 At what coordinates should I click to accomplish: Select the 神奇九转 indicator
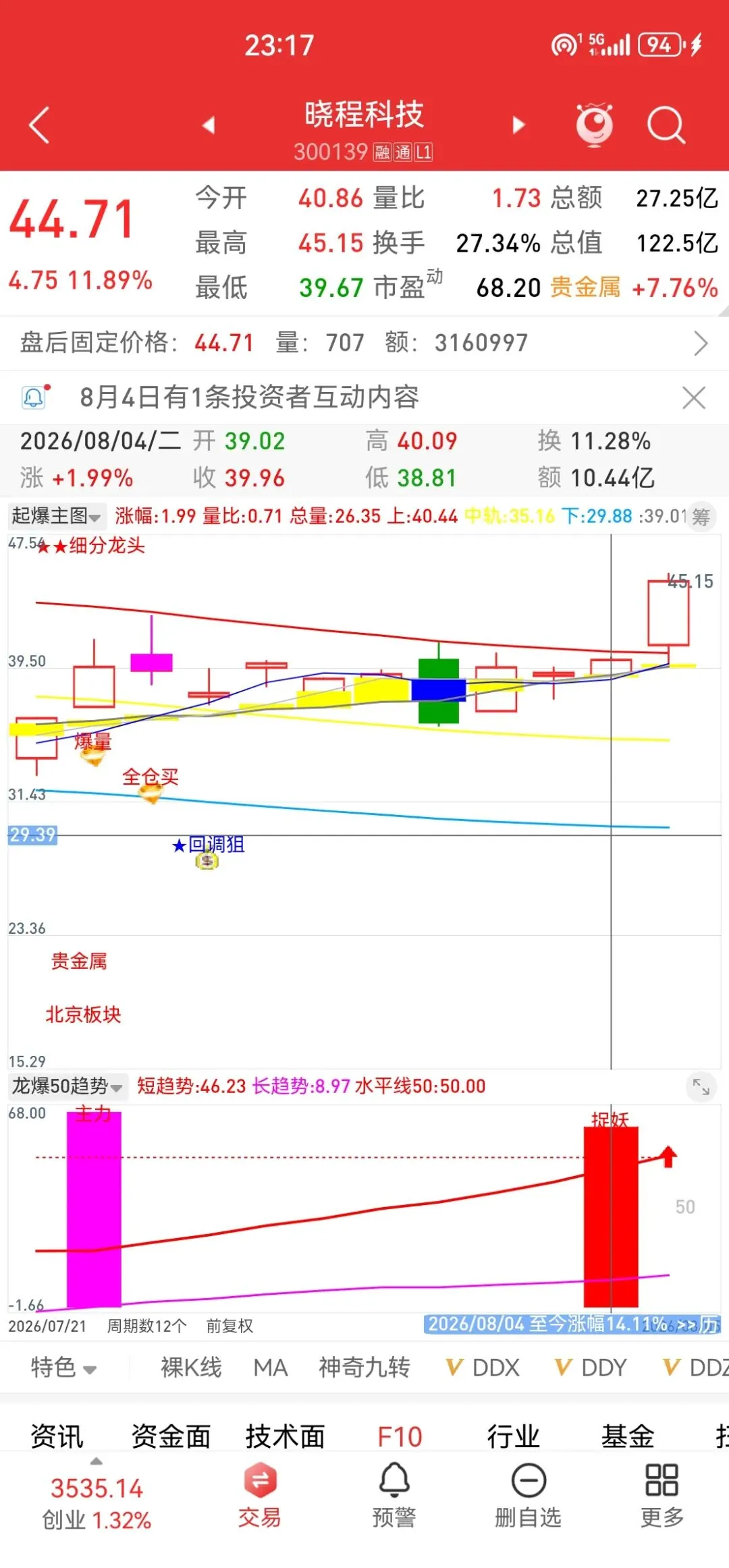364,1368
